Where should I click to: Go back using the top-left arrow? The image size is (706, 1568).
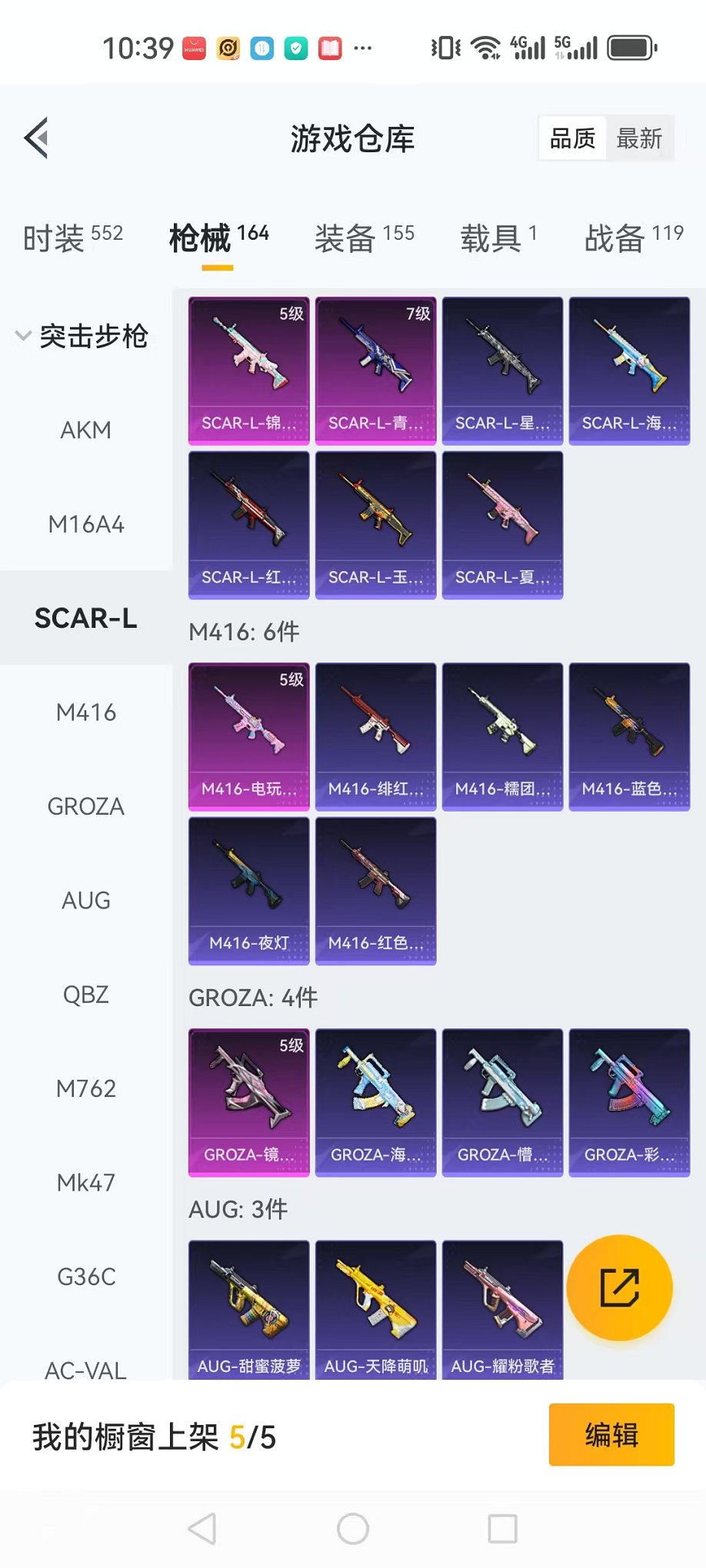point(36,138)
